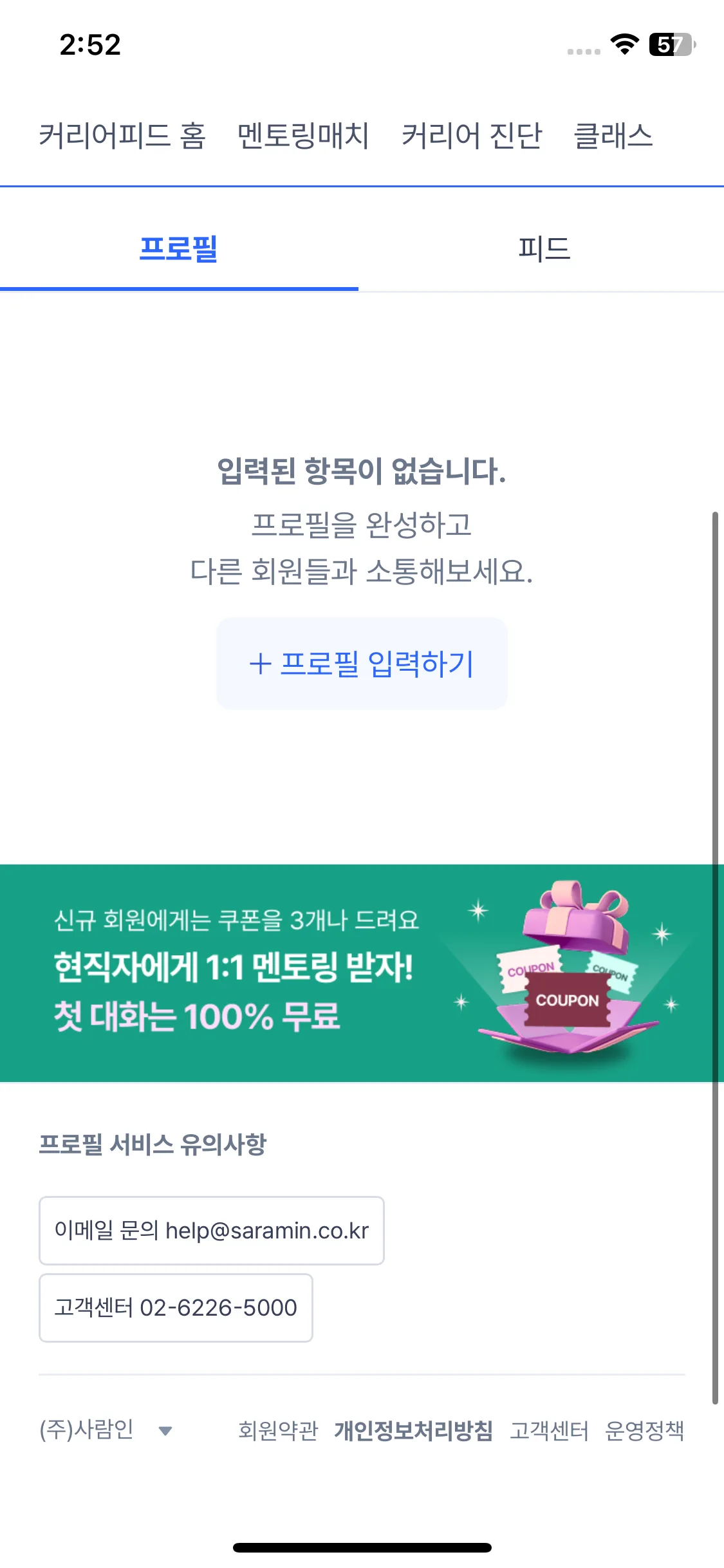This screenshot has height=1568, width=724.
Task: Open the 회원약관 link
Action: coord(278,1430)
